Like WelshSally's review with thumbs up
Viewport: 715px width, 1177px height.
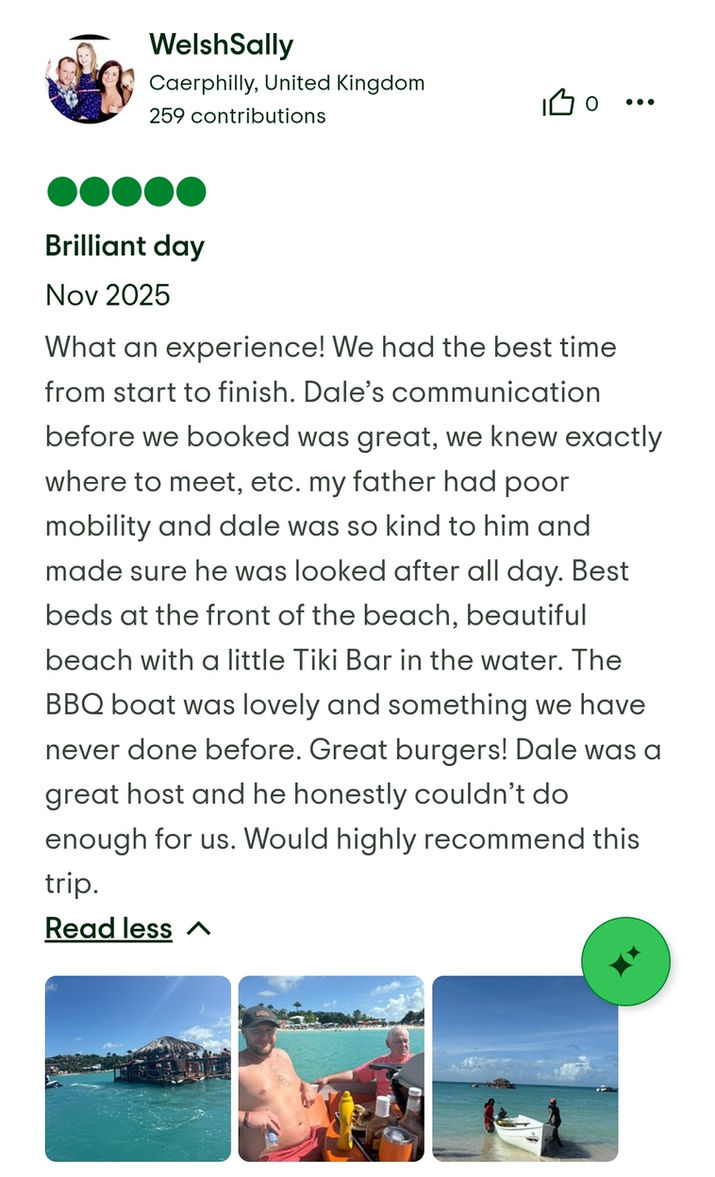[x=559, y=103]
